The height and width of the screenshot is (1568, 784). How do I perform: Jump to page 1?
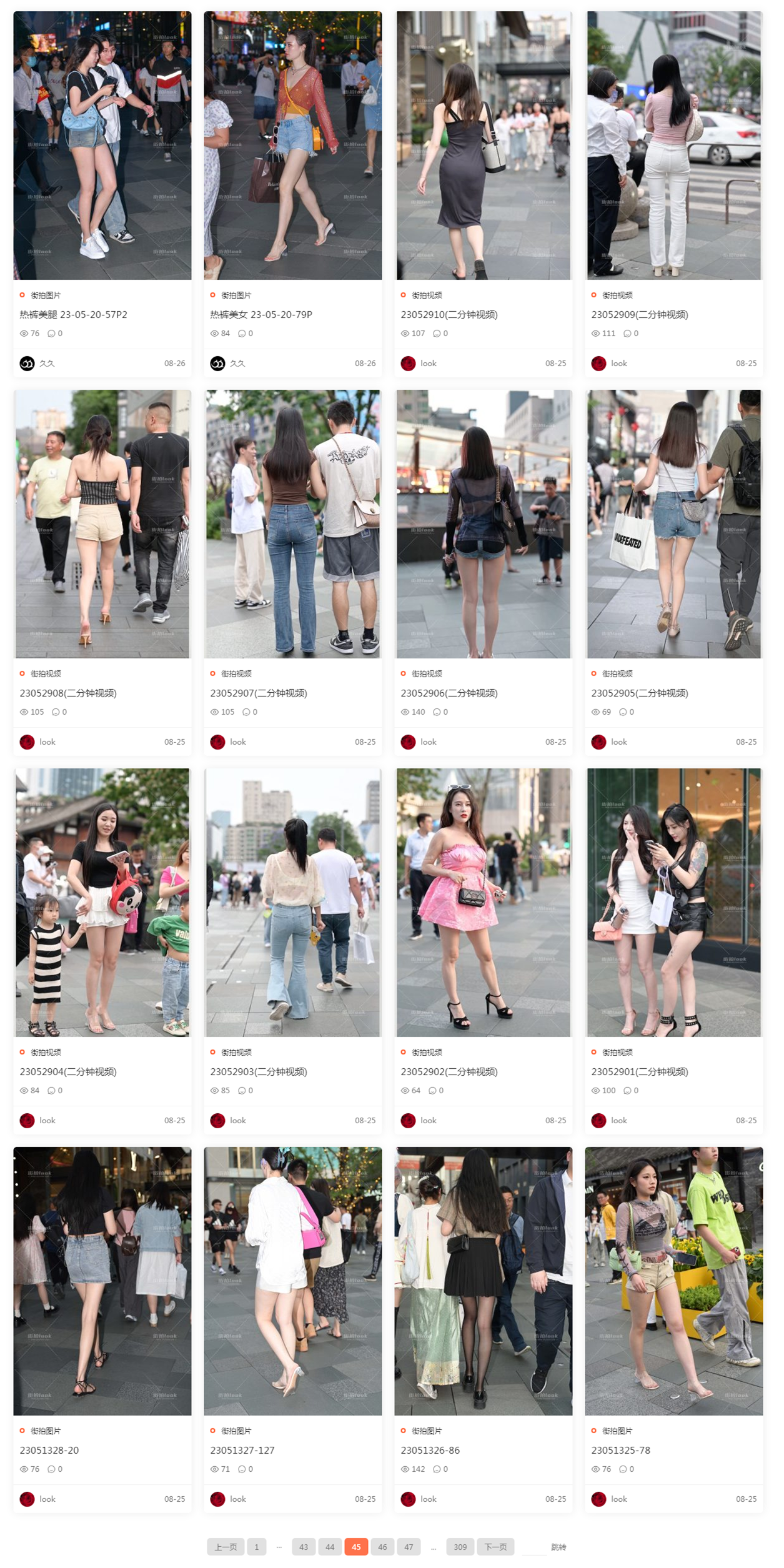[257, 1547]
